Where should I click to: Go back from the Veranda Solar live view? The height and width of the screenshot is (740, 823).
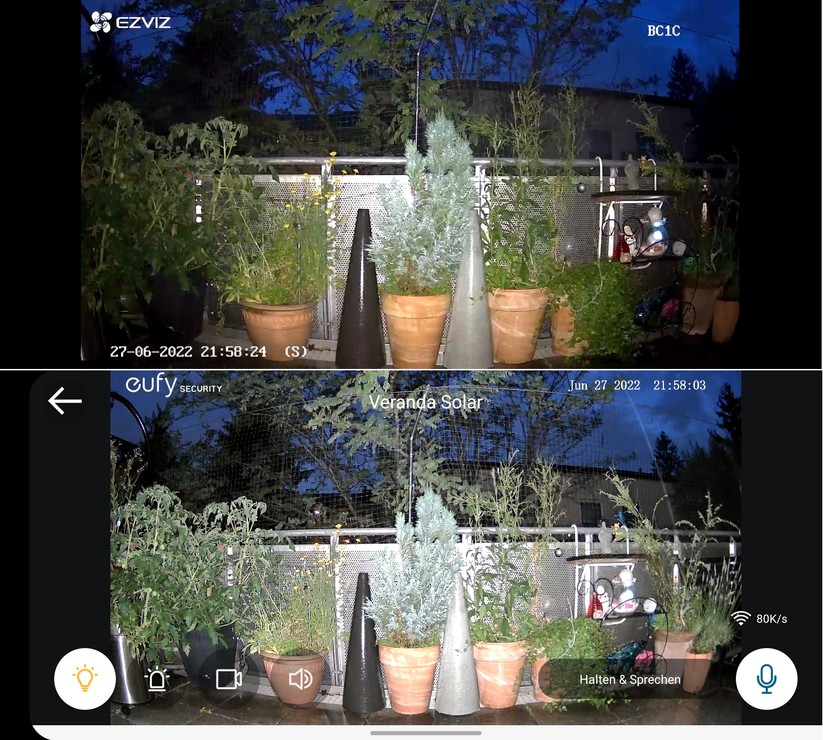[65, 401]
